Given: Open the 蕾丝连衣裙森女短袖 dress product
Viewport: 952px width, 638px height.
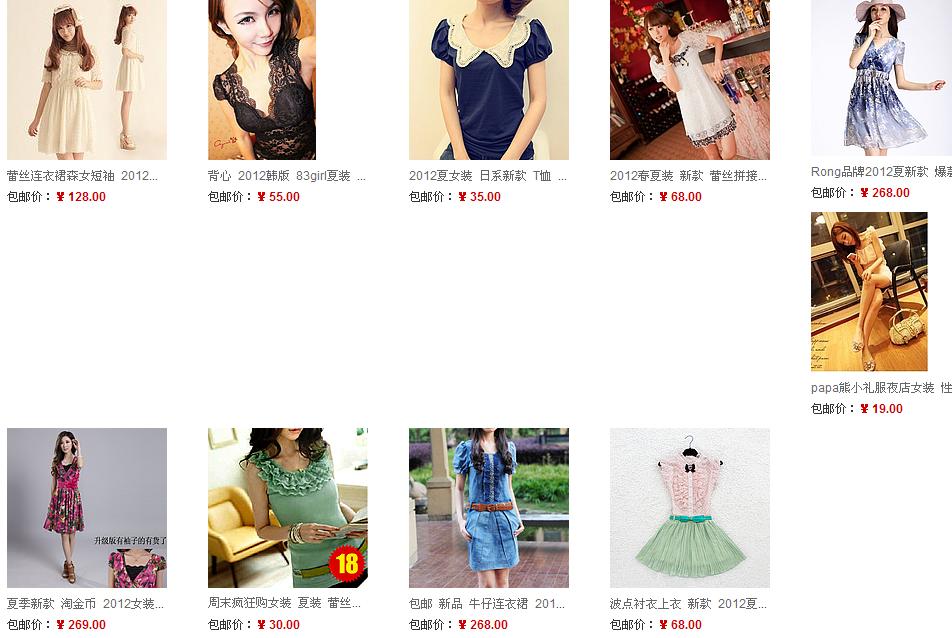Looking at the screenshot, I should (x=86, y=80).
